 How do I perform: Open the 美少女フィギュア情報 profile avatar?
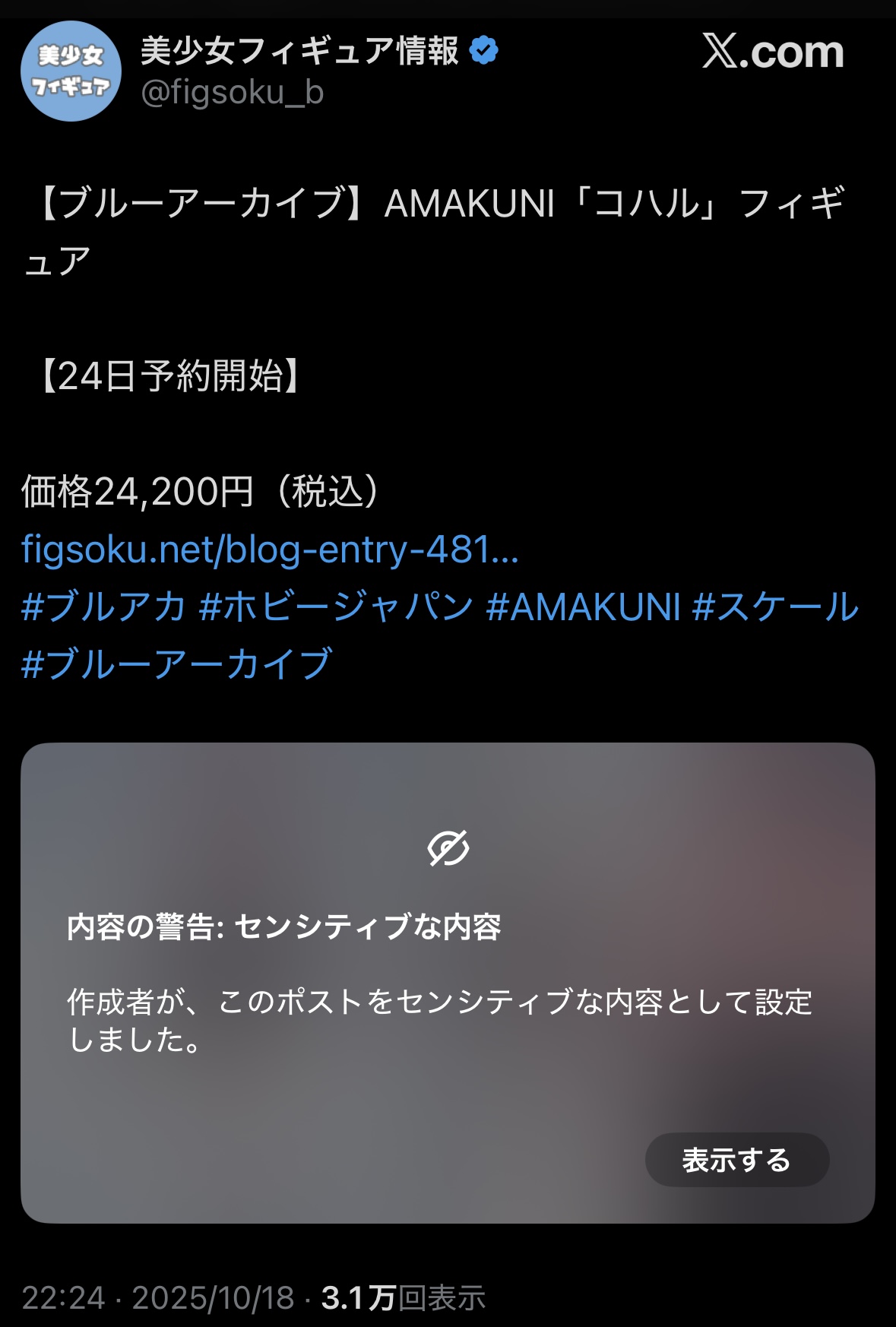tap(71, 71)
